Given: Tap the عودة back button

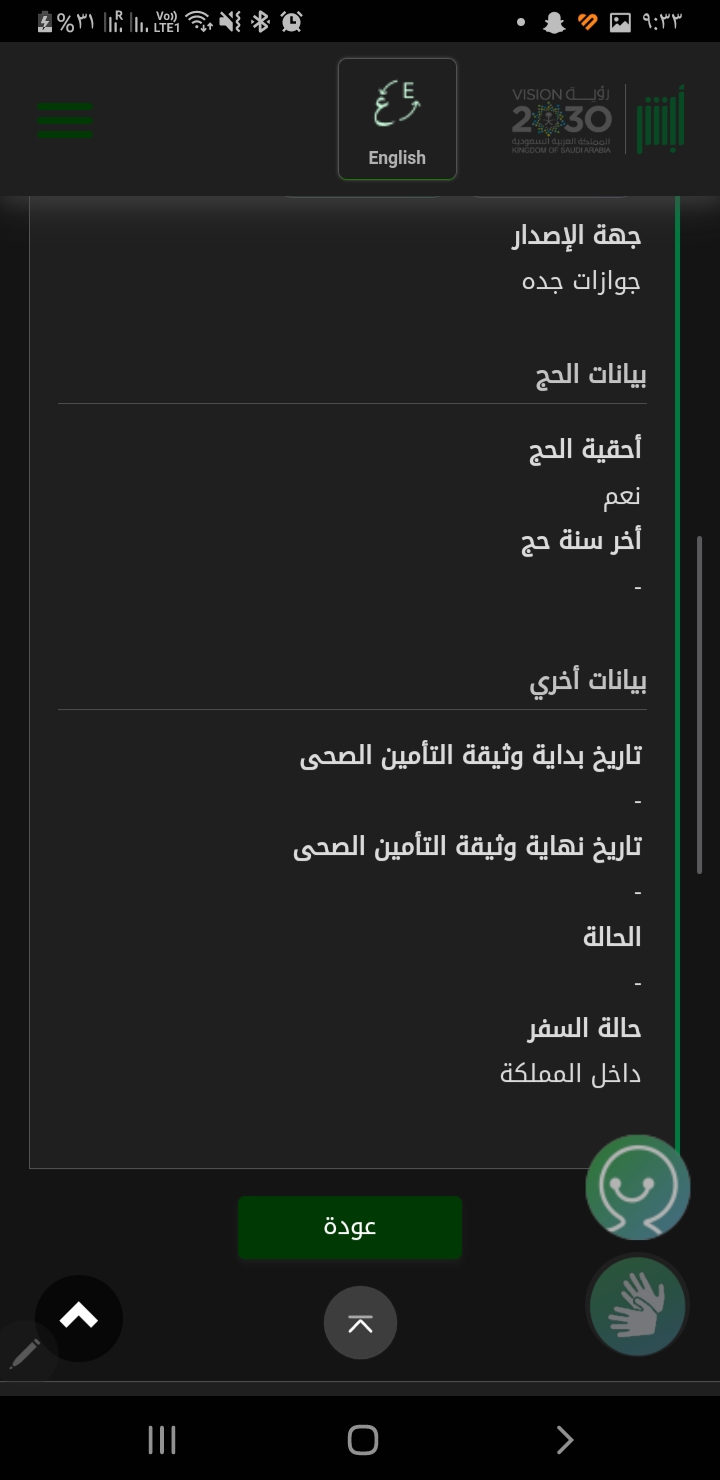Looking at the screenshot, I should pyautogui.click(x=349, y=1227).
